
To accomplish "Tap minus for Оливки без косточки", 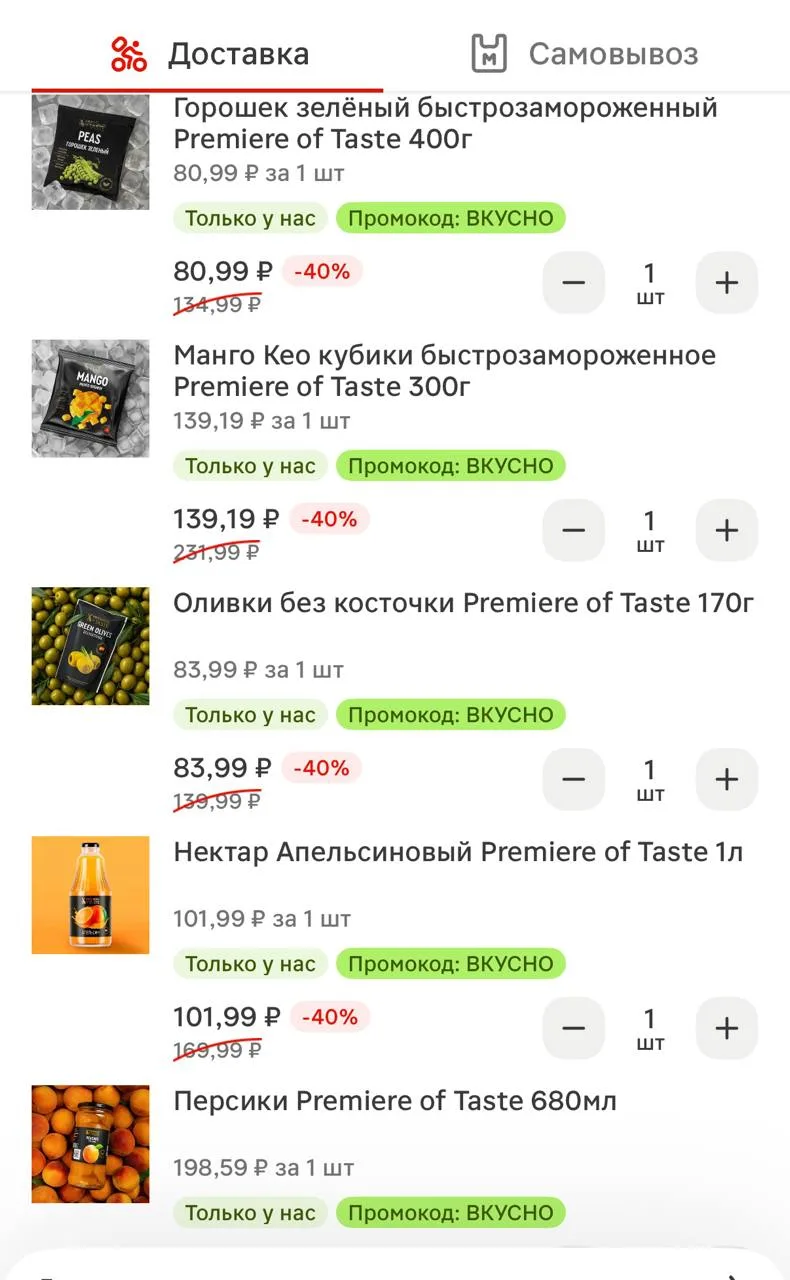I will [574, 779].
